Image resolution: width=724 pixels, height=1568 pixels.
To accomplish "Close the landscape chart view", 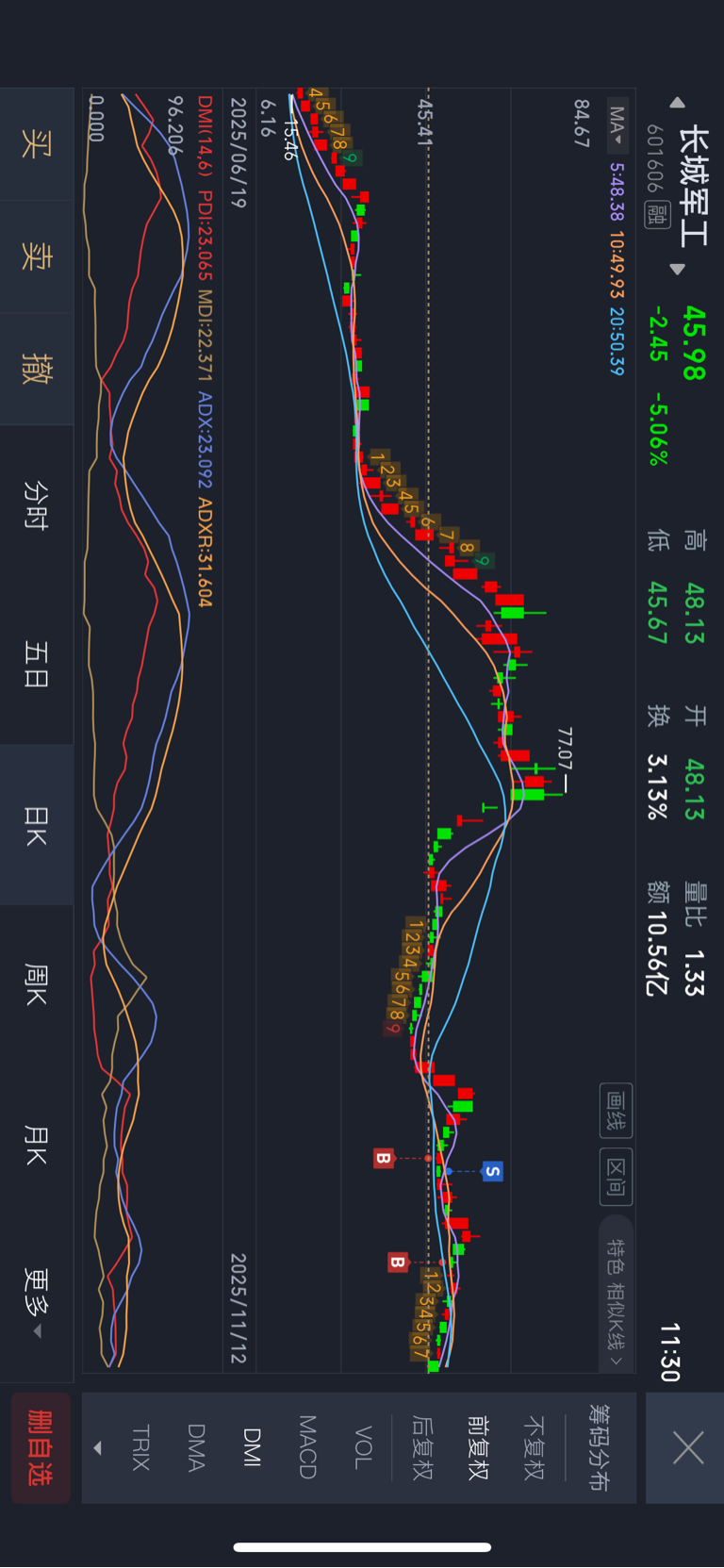I will tap(688, 1446).
